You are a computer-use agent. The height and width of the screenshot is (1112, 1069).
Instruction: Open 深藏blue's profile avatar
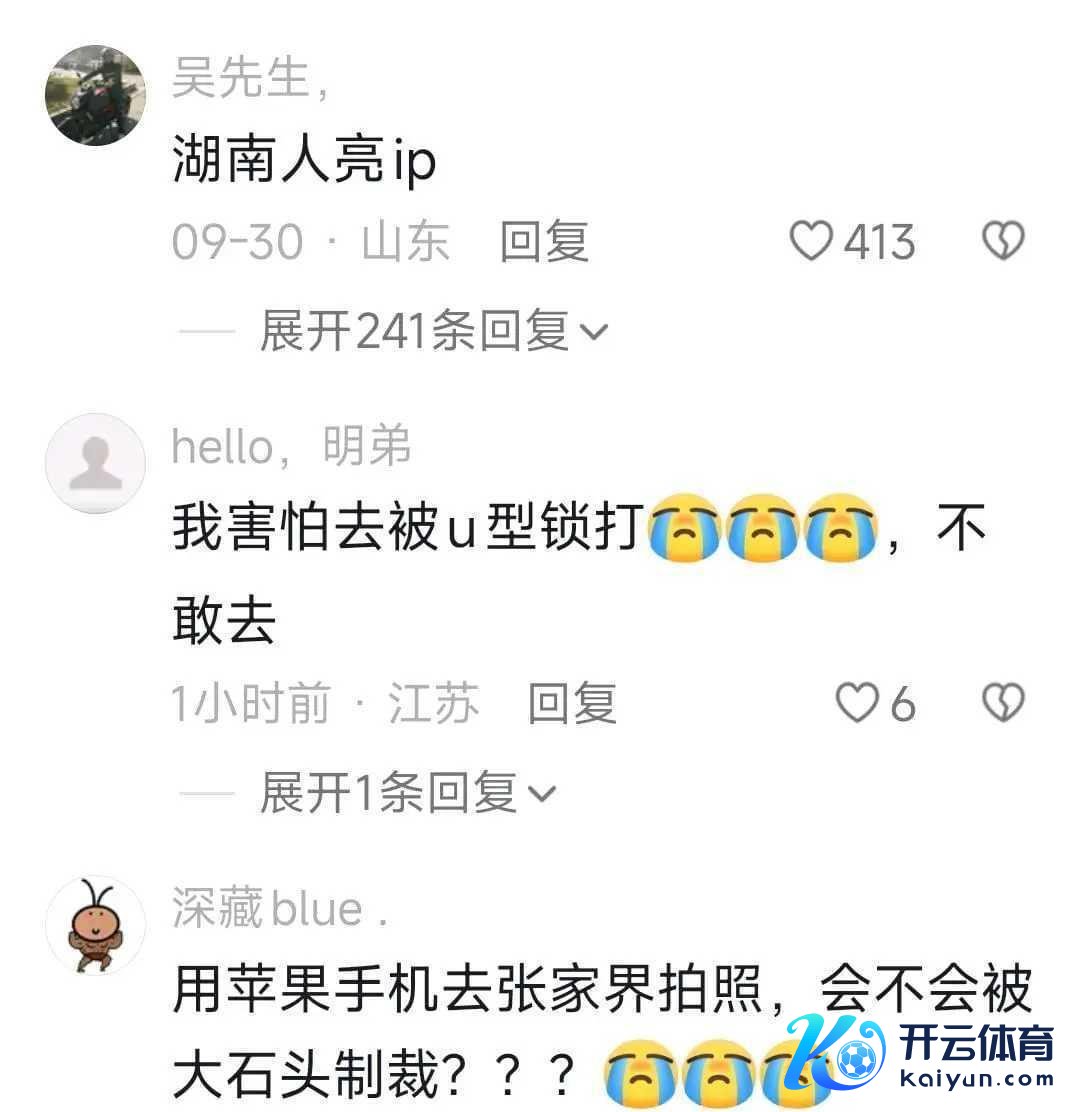[96, 925]
